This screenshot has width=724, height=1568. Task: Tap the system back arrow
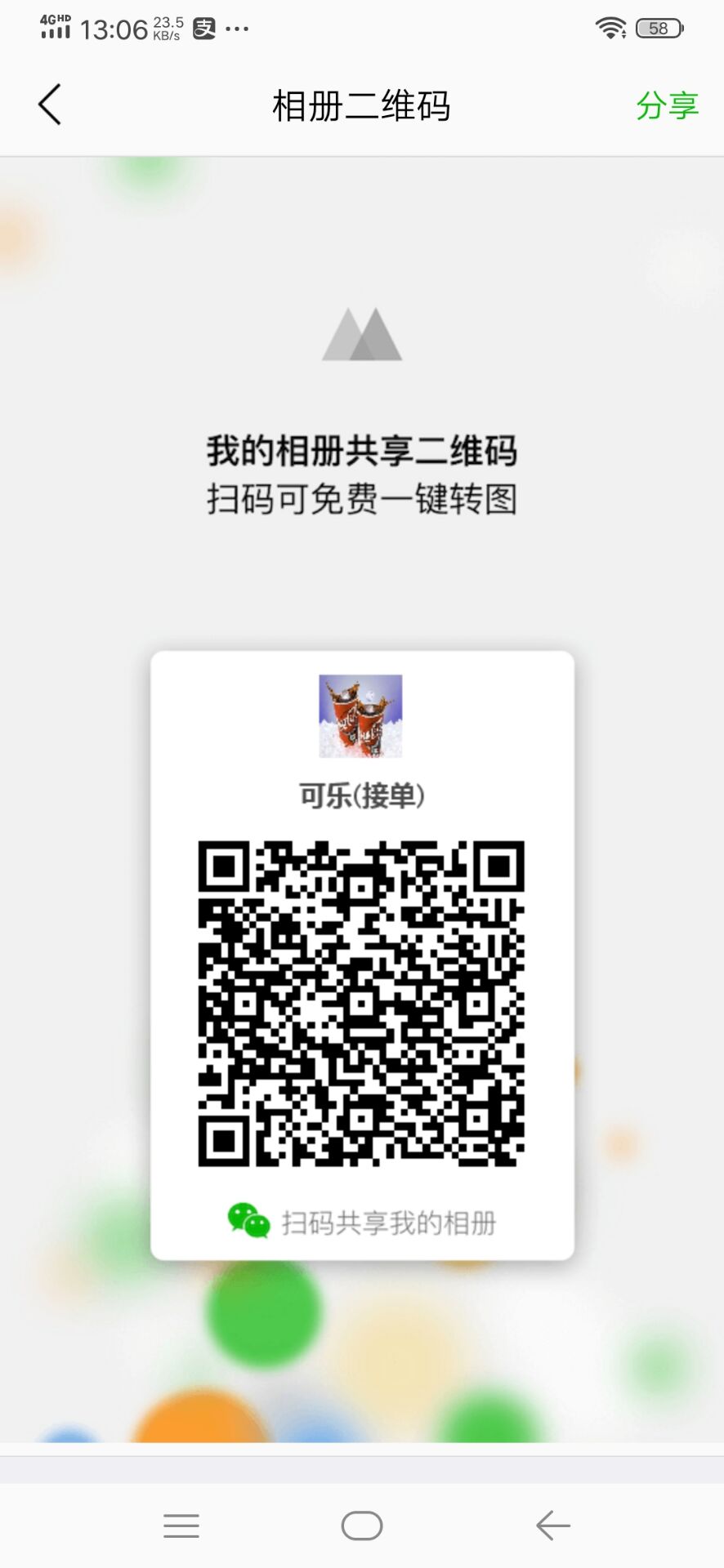(553, 1526)
